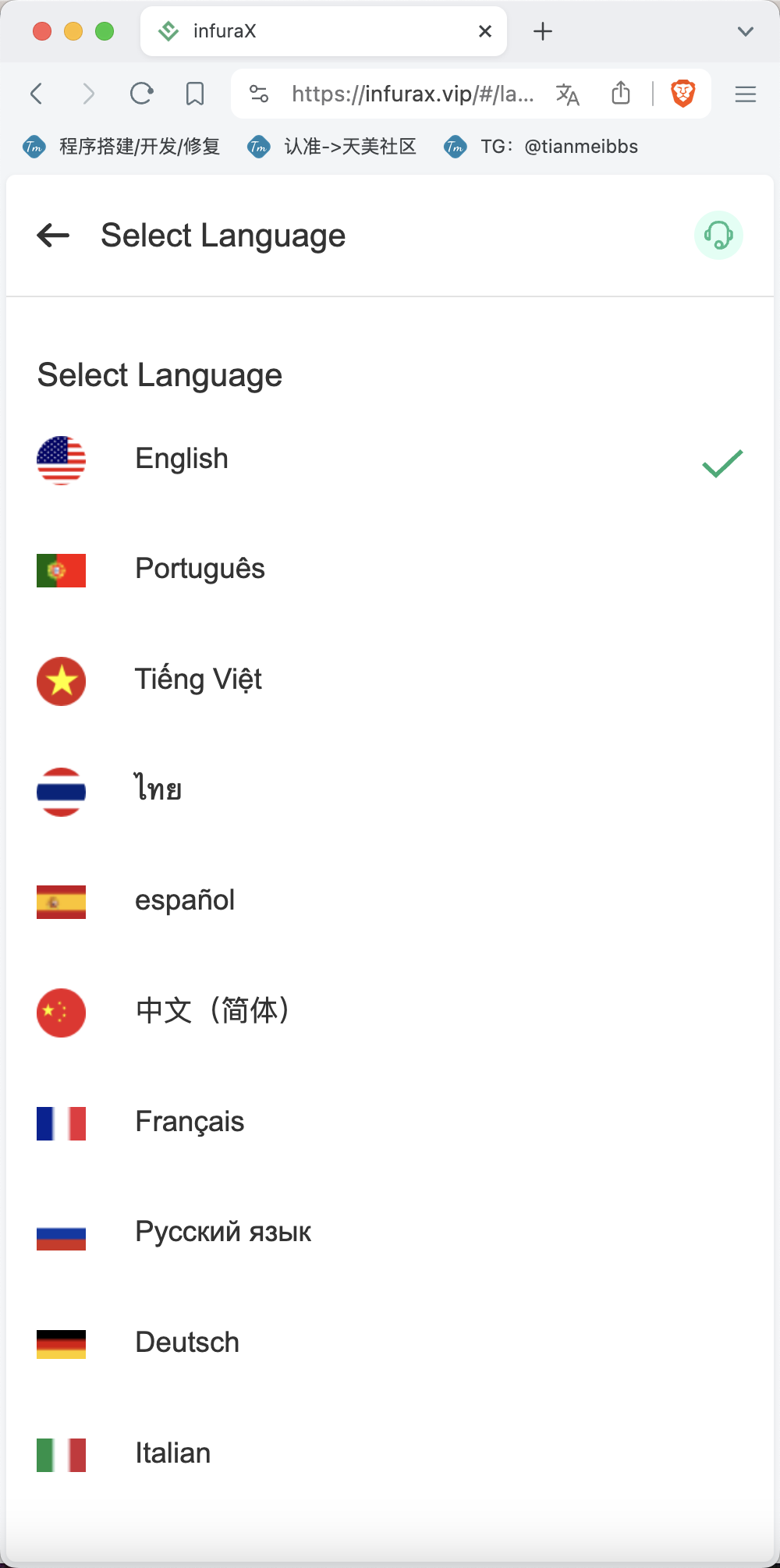Bookmark this page in the browser
Image resolution: width=780 pixels, height=1568 pixels.
pyautogui.click(x=195, y=94)
